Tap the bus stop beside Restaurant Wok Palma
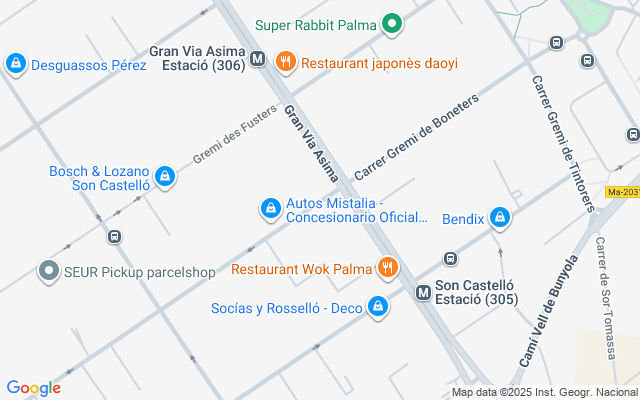Viewport: 640px width, 400px height. 450,258
